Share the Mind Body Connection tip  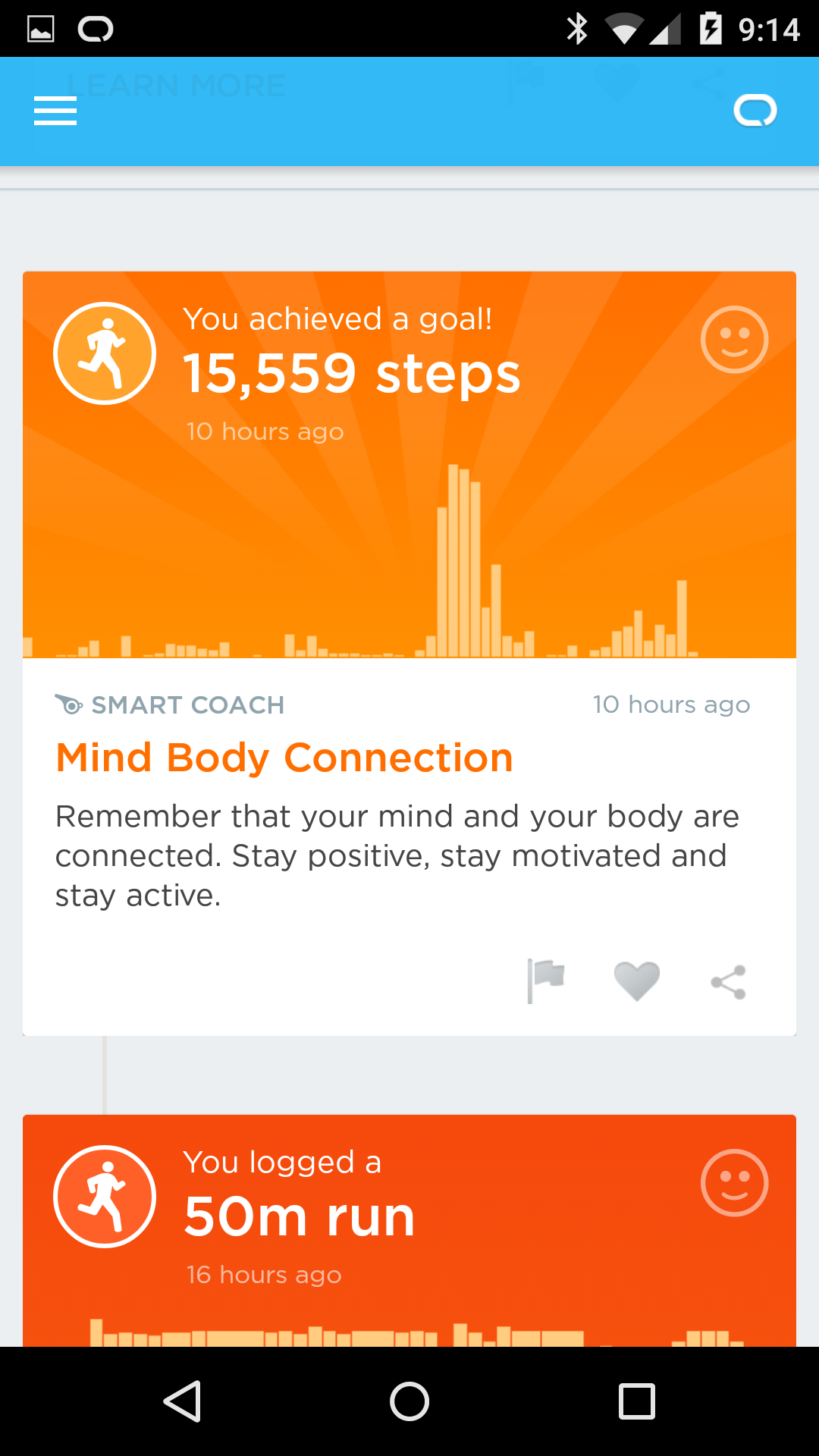[728, 983]
